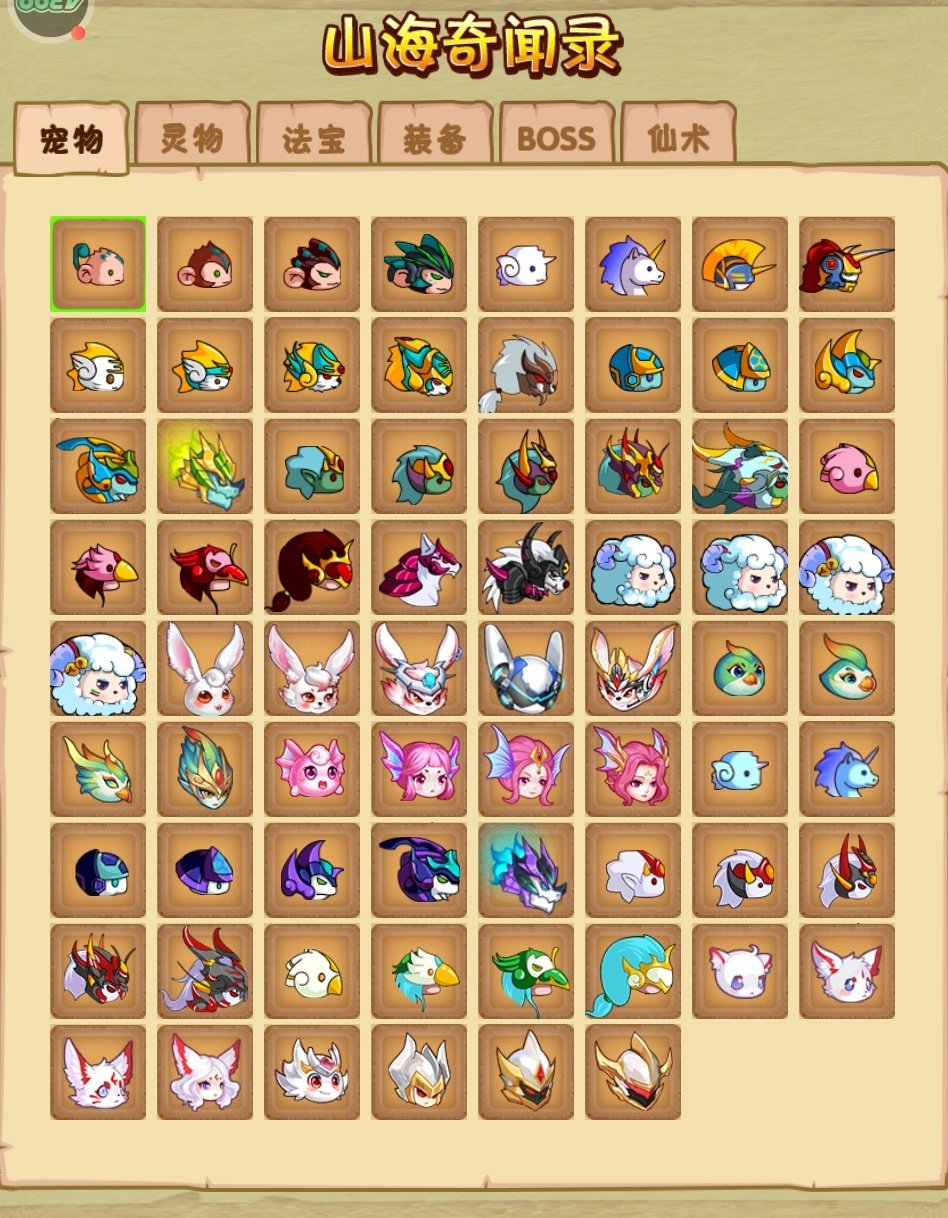Open the black wolf pet tile
Viewport: 948px width, 1218px height.
coord(526,567)
